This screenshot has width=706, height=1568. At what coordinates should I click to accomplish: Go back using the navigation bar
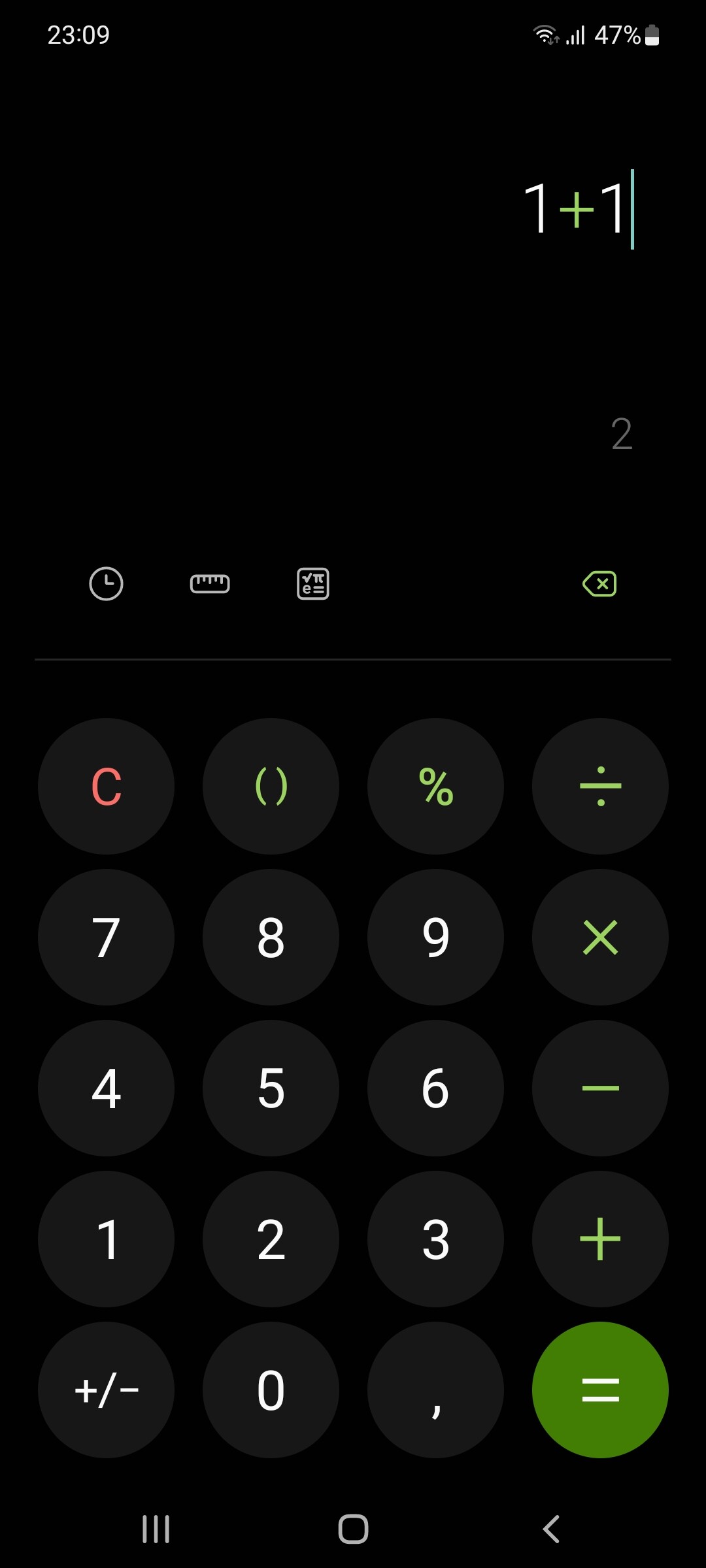(x=551, y=1529)
